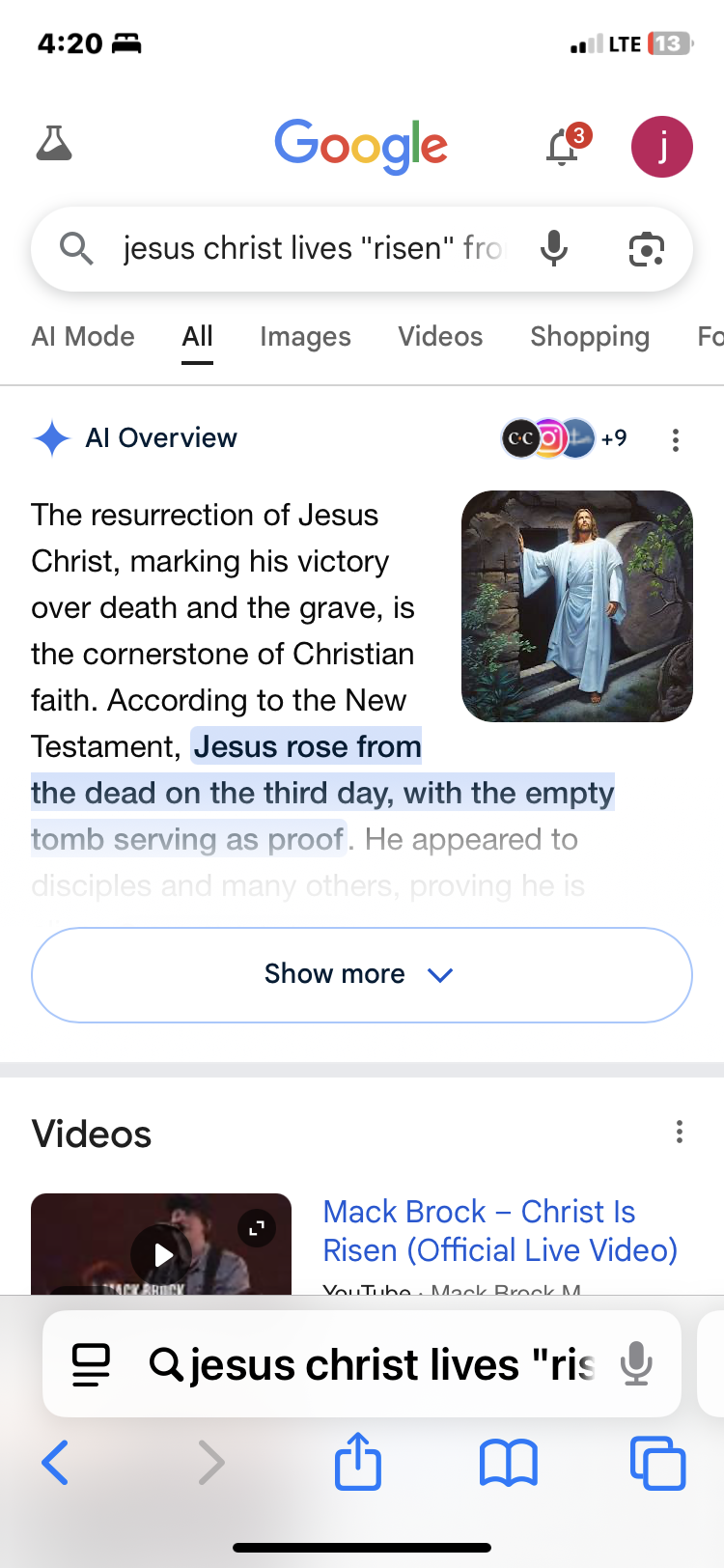Open Google Labs flask icon

[54, 145]
